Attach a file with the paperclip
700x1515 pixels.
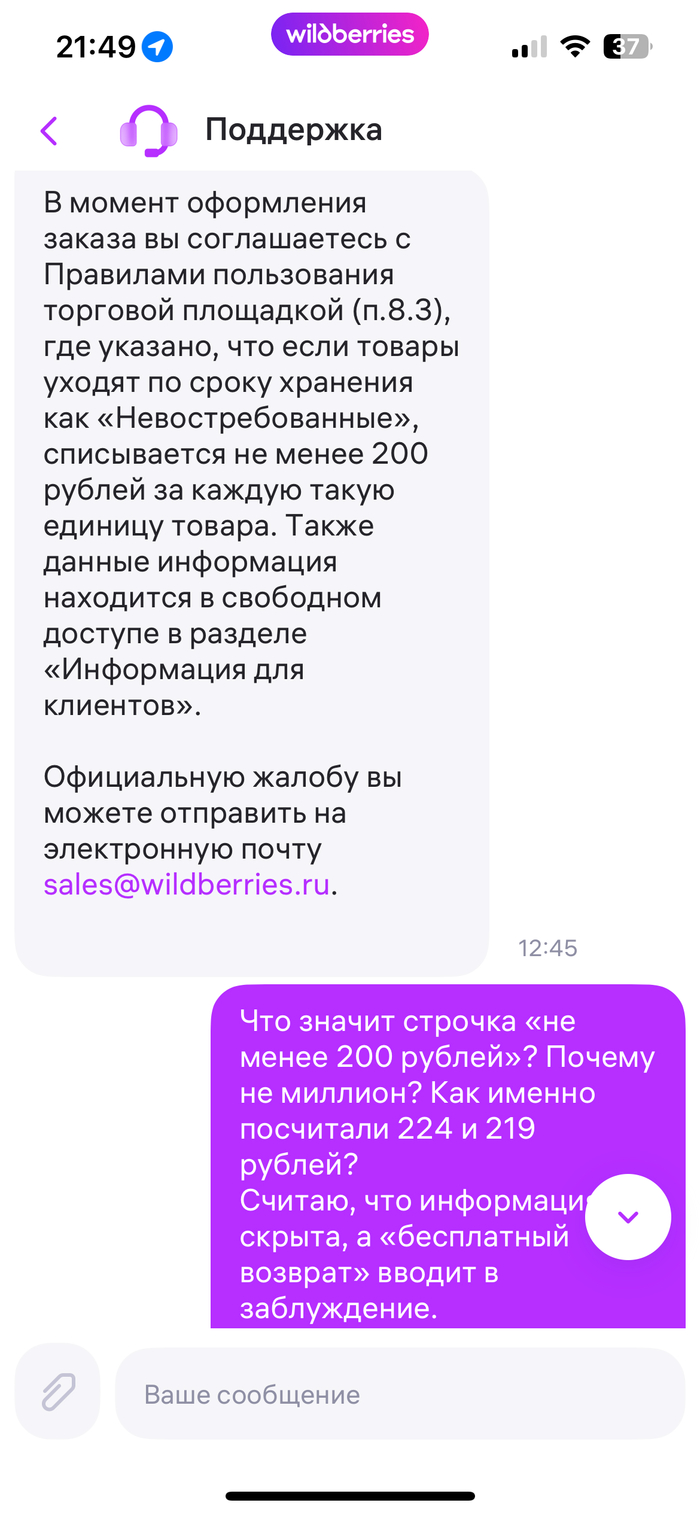click(x=58, y=1391)
